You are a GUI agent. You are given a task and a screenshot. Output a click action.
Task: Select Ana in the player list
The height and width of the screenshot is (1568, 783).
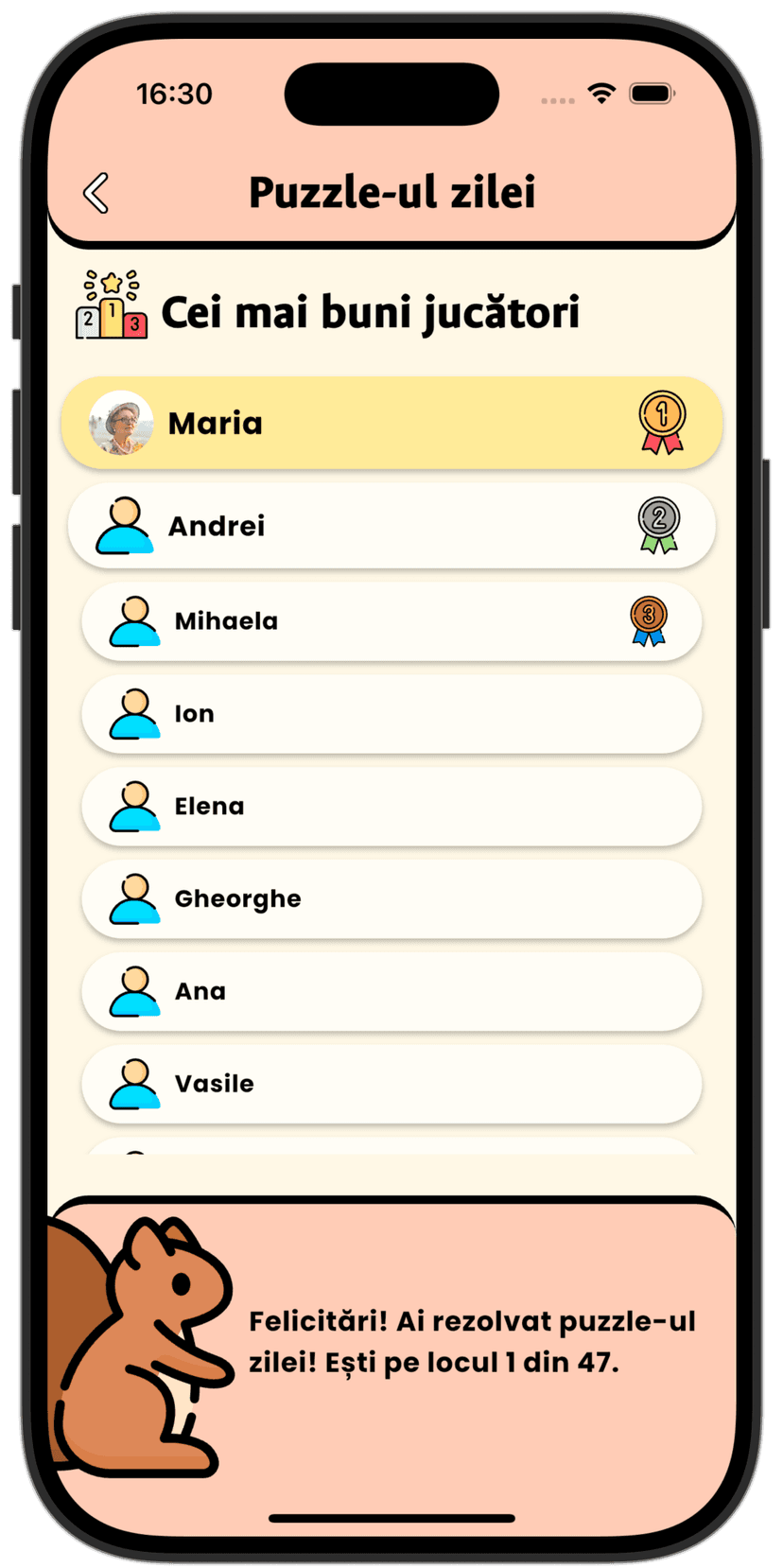pyautogui.click(x=391, y=991)
